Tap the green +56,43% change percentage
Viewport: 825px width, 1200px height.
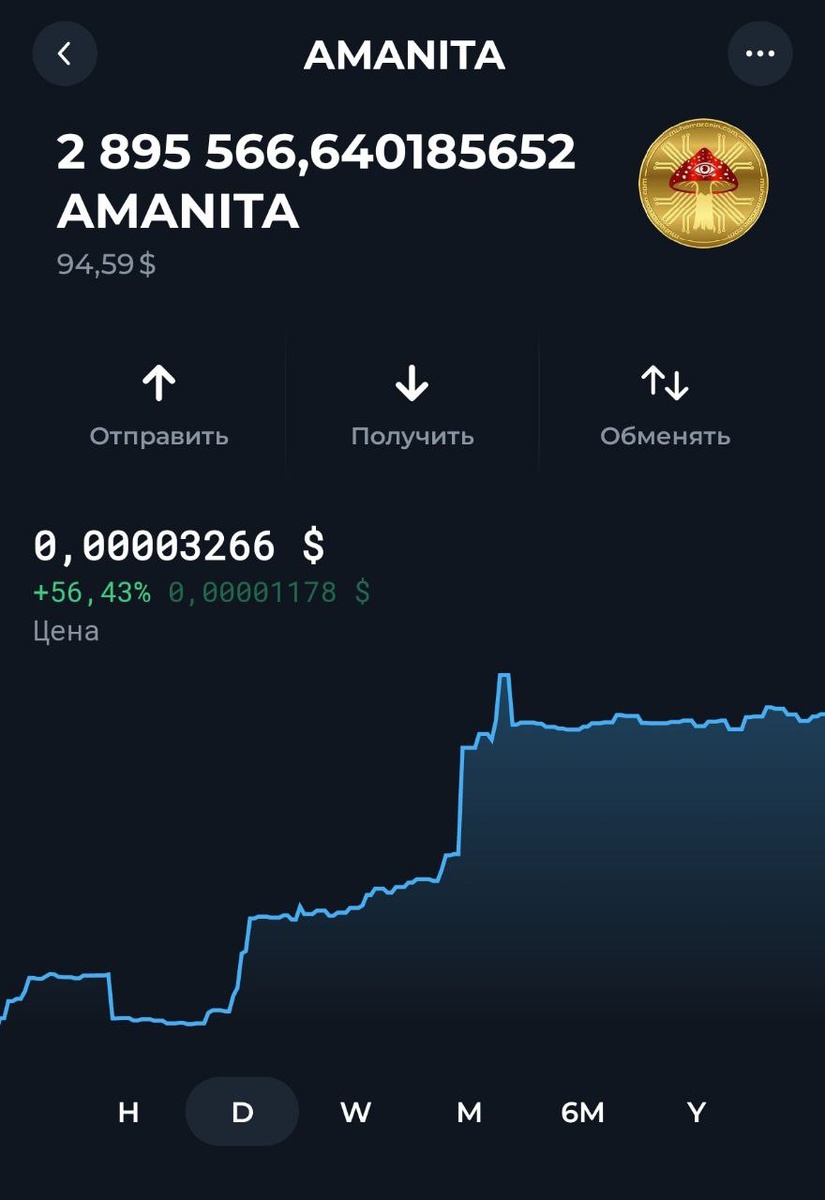[x=90, y=592]
